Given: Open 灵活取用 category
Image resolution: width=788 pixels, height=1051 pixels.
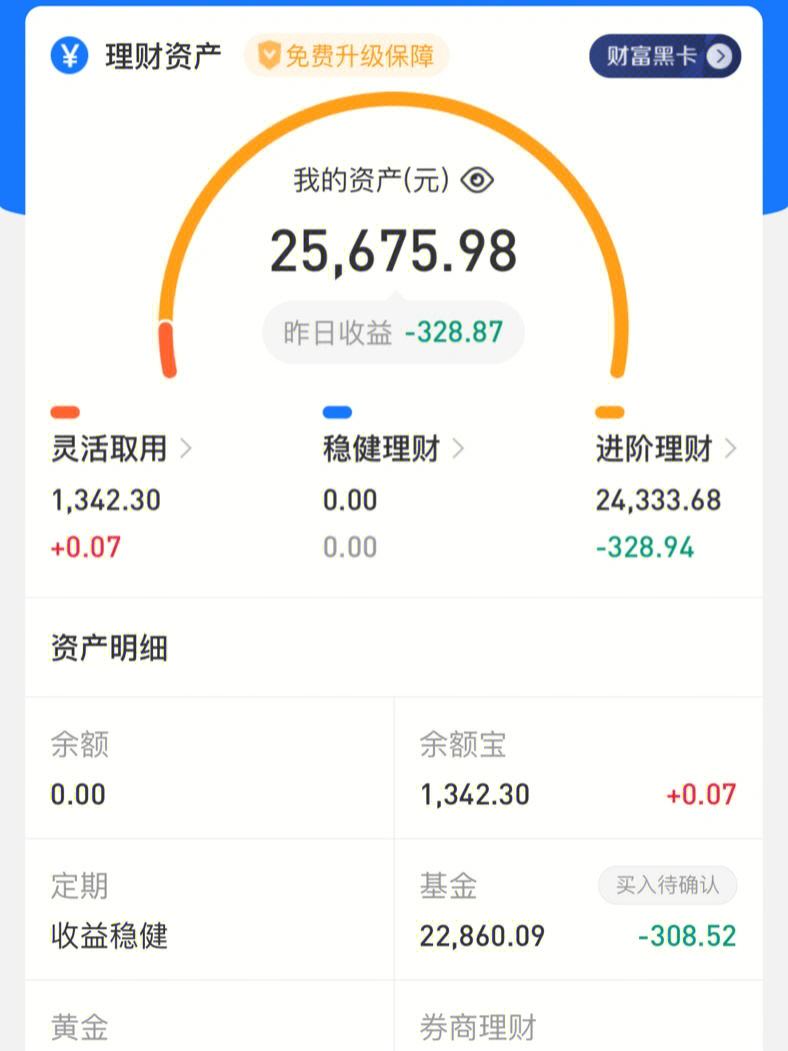Looking at the screenshot, I should 121,449.
